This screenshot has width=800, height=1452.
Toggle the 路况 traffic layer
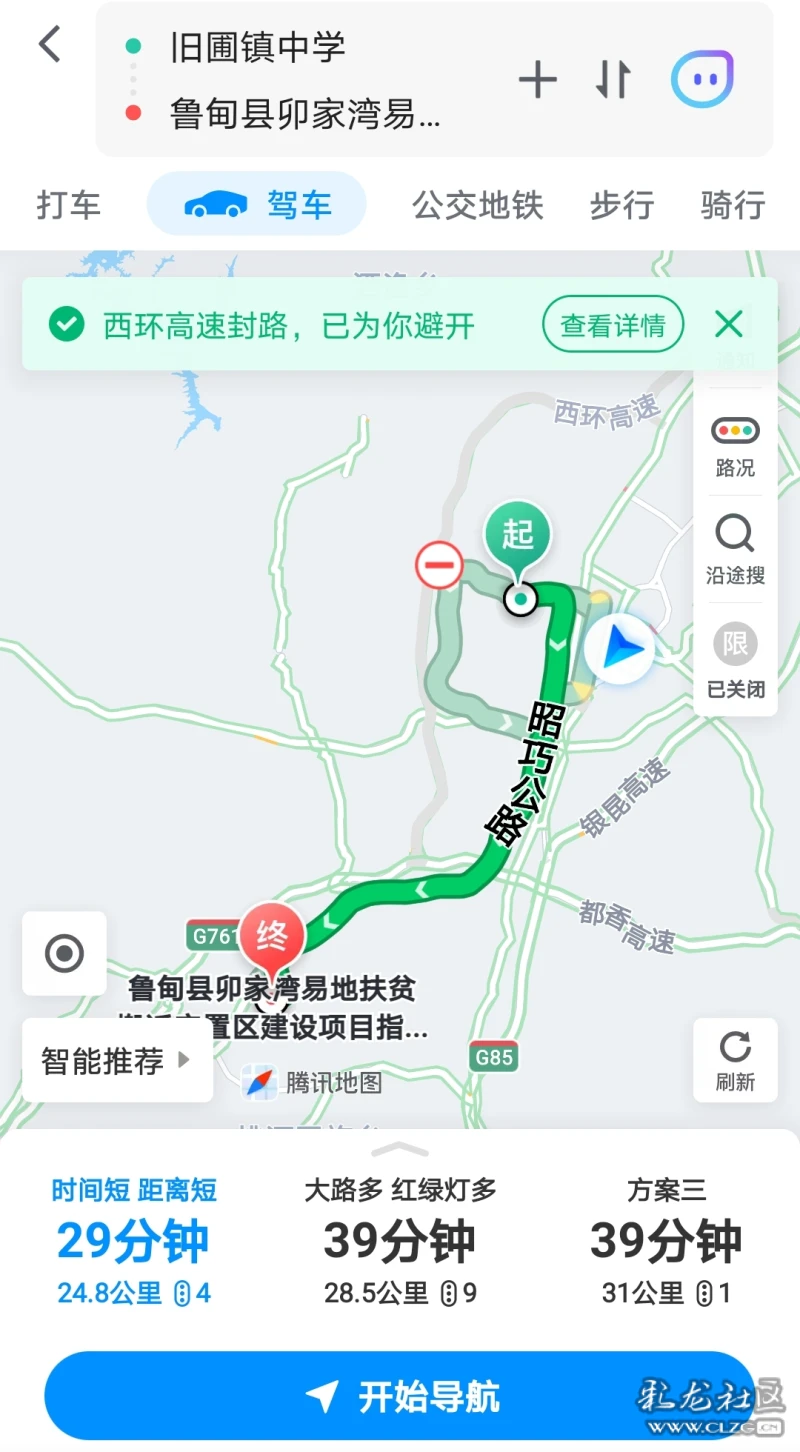735,446
